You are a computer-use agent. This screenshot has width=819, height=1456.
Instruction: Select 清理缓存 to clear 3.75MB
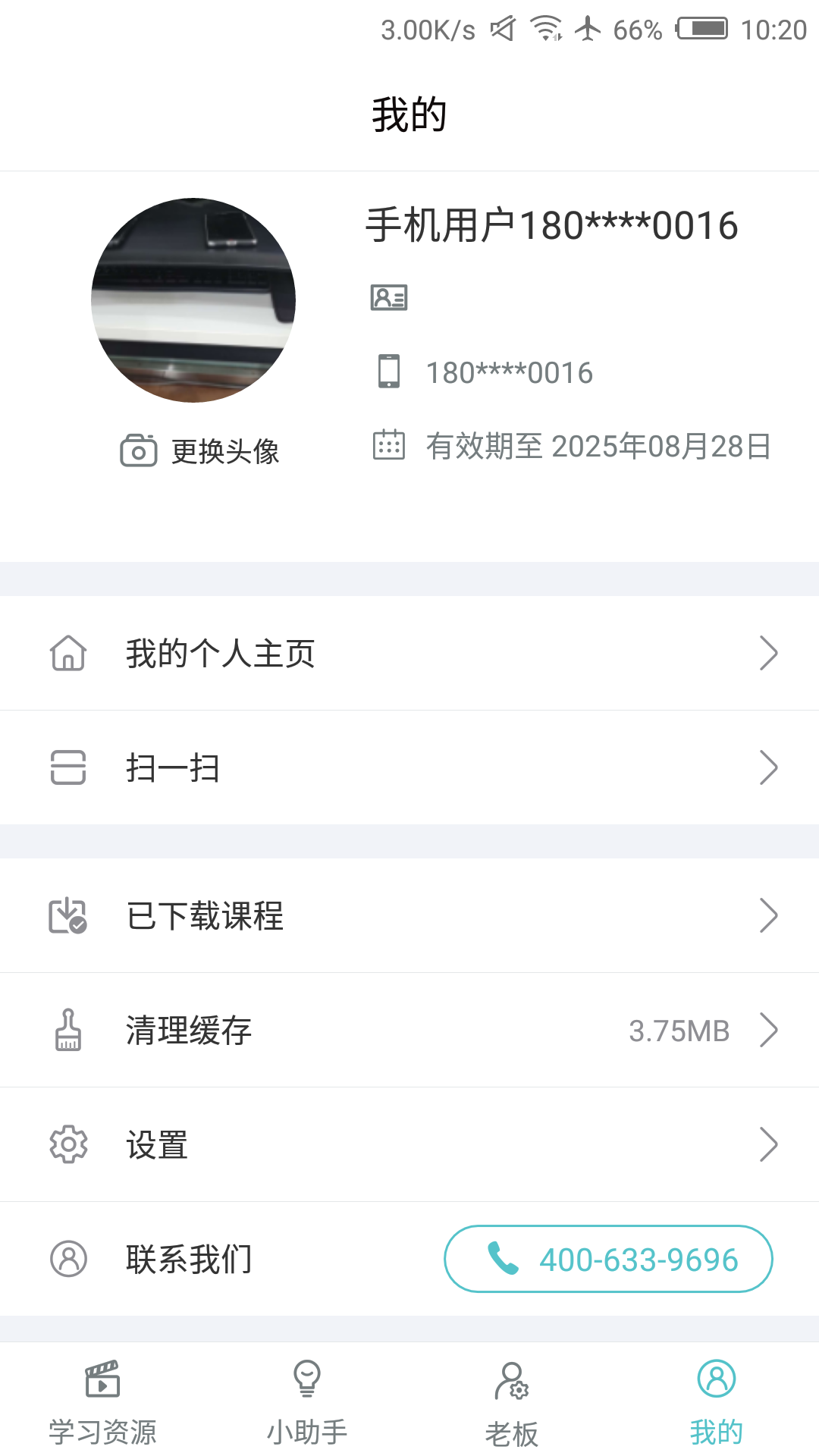(x=409, y=1030)
